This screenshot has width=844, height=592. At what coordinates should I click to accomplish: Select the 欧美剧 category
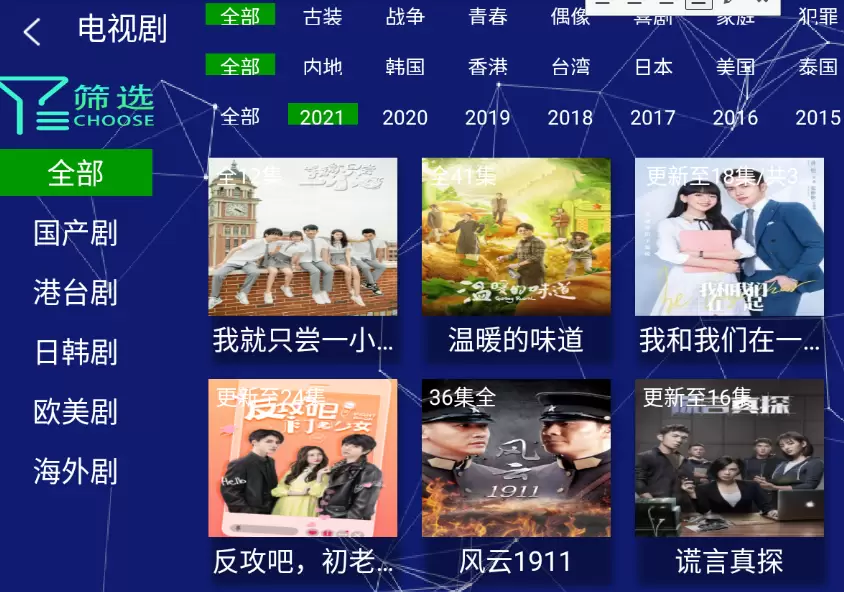pyautogui.click(x=76, y=411)
